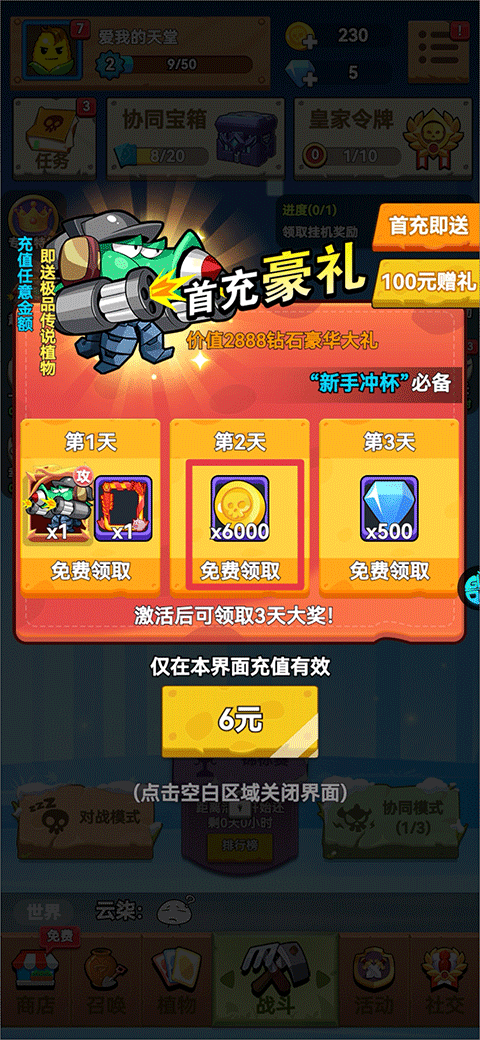Open the Day 3 x500 diamonds reward
The width and height of the screenshot is (480, 1040).
(x=389, y=509)
